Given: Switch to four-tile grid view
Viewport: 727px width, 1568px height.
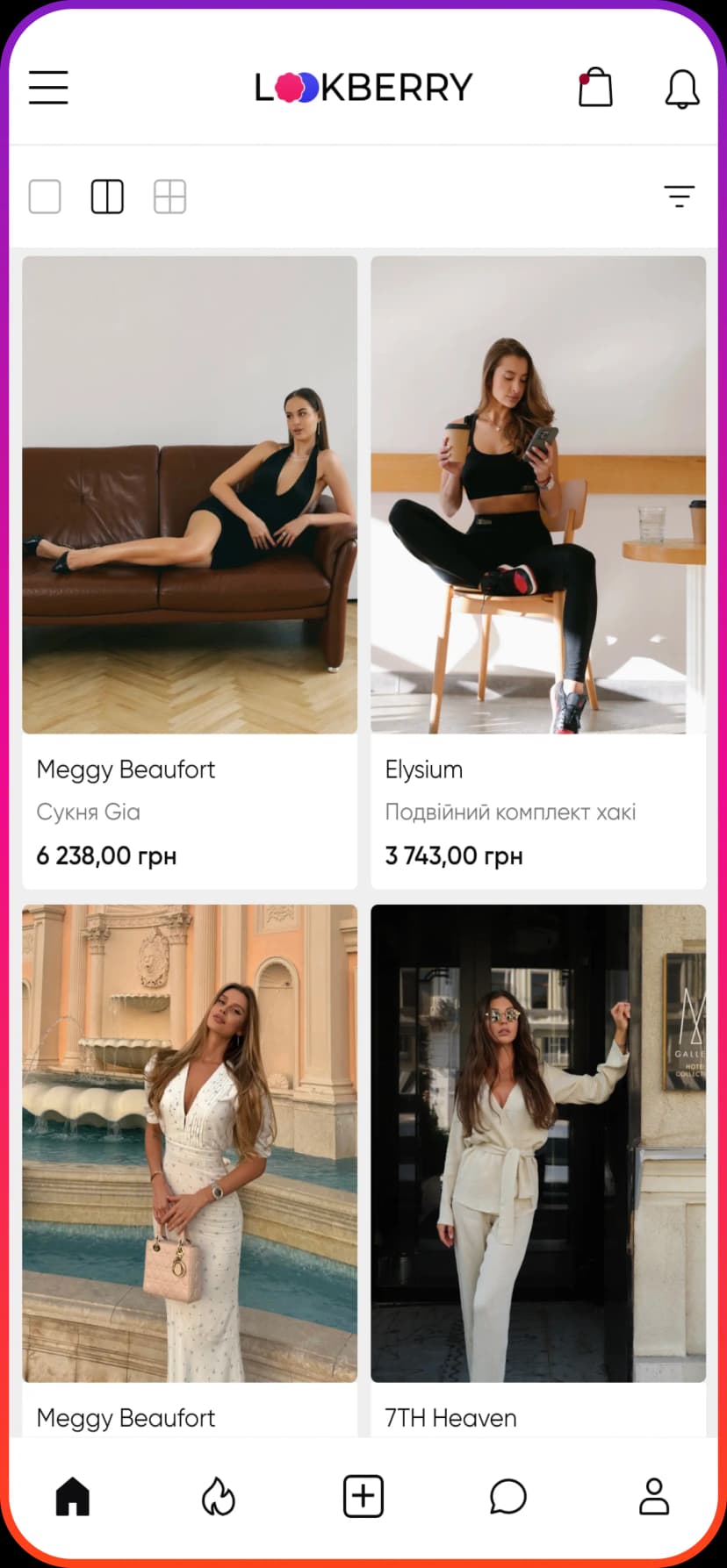Looking at the screenshot, I should click(x=169, y=197).
